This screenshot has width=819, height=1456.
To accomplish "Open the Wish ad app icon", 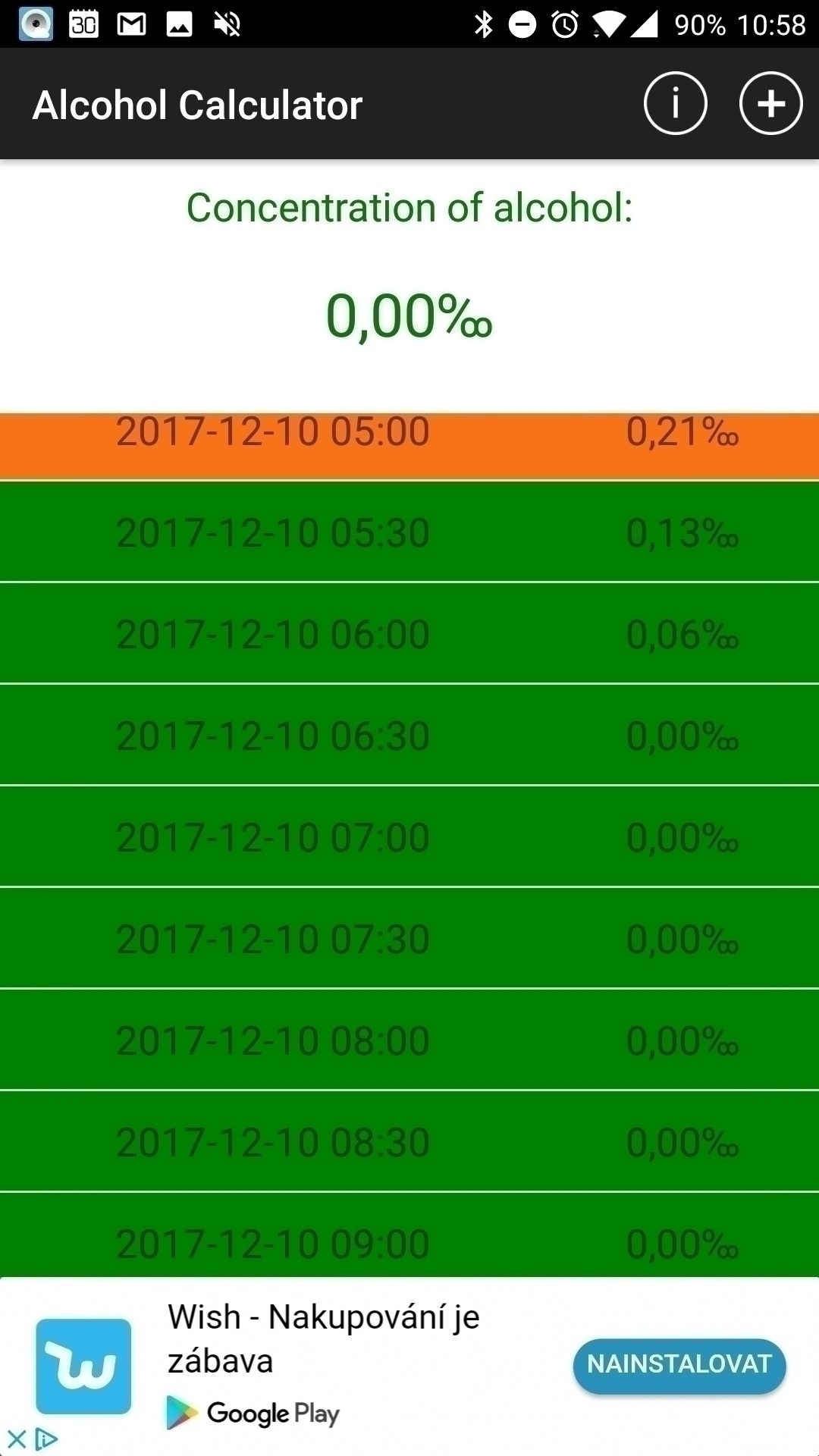I will click(83, 1366).
